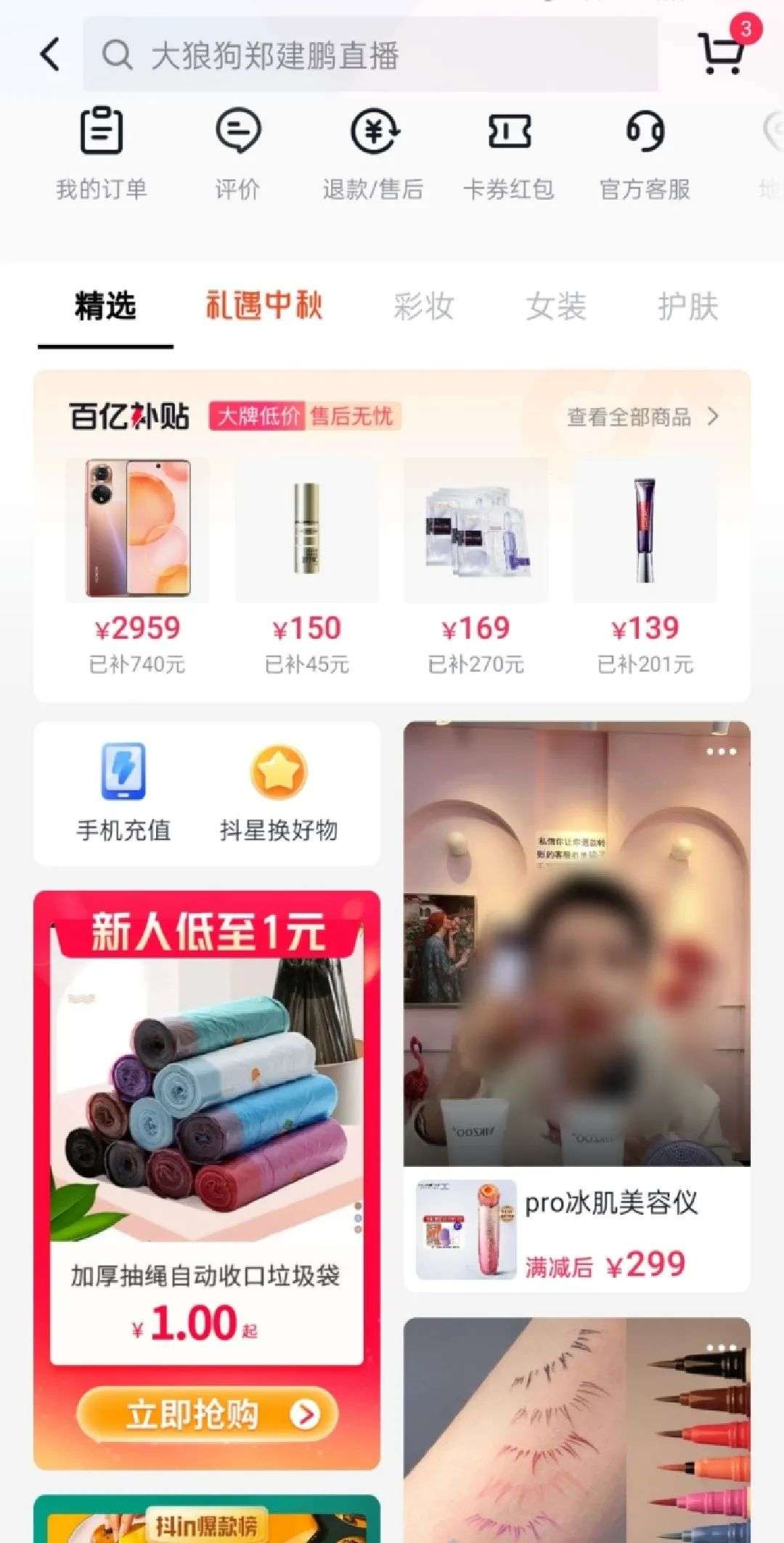This screenshot has height=1543, width=784.
Task: Open 手机充值 phone top-up
Action: click(x=123, y=793)
